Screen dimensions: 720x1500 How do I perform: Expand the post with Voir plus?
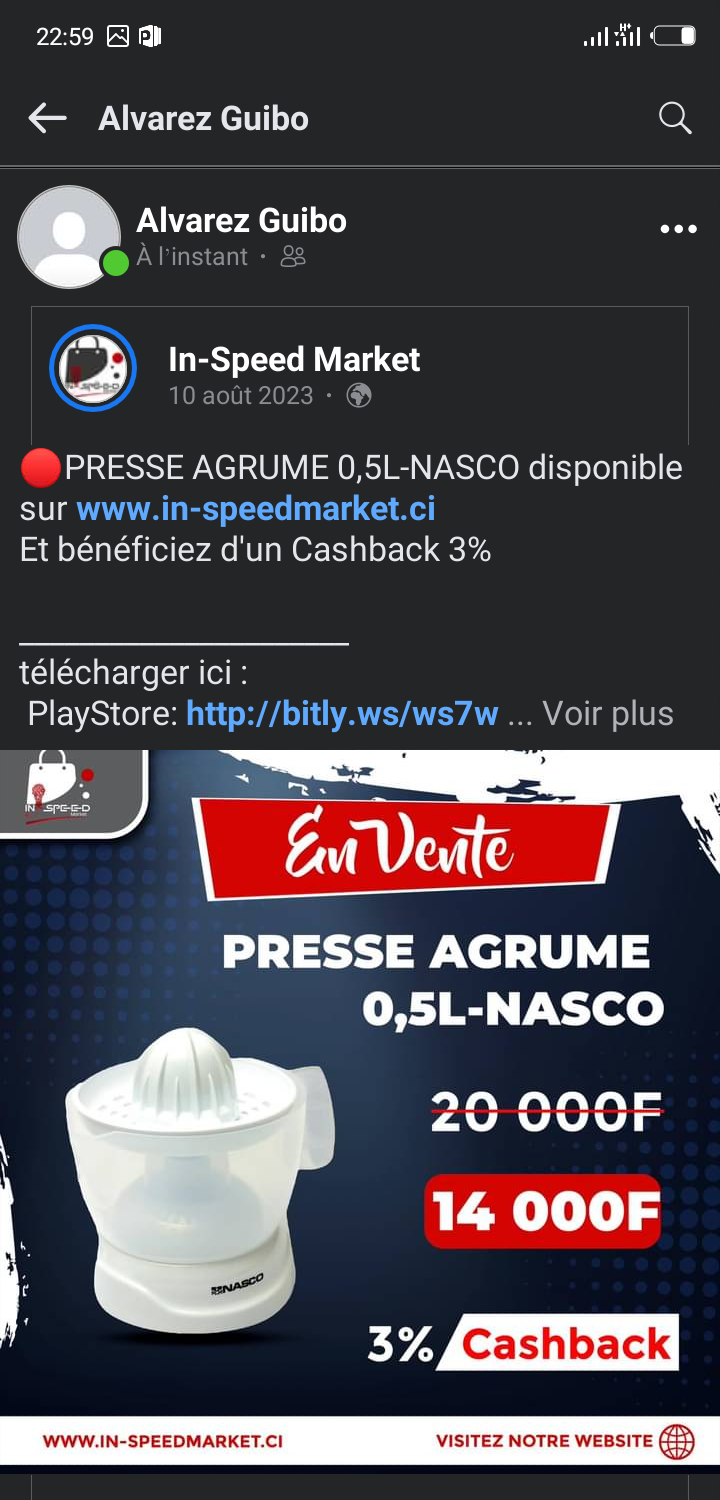607,714
